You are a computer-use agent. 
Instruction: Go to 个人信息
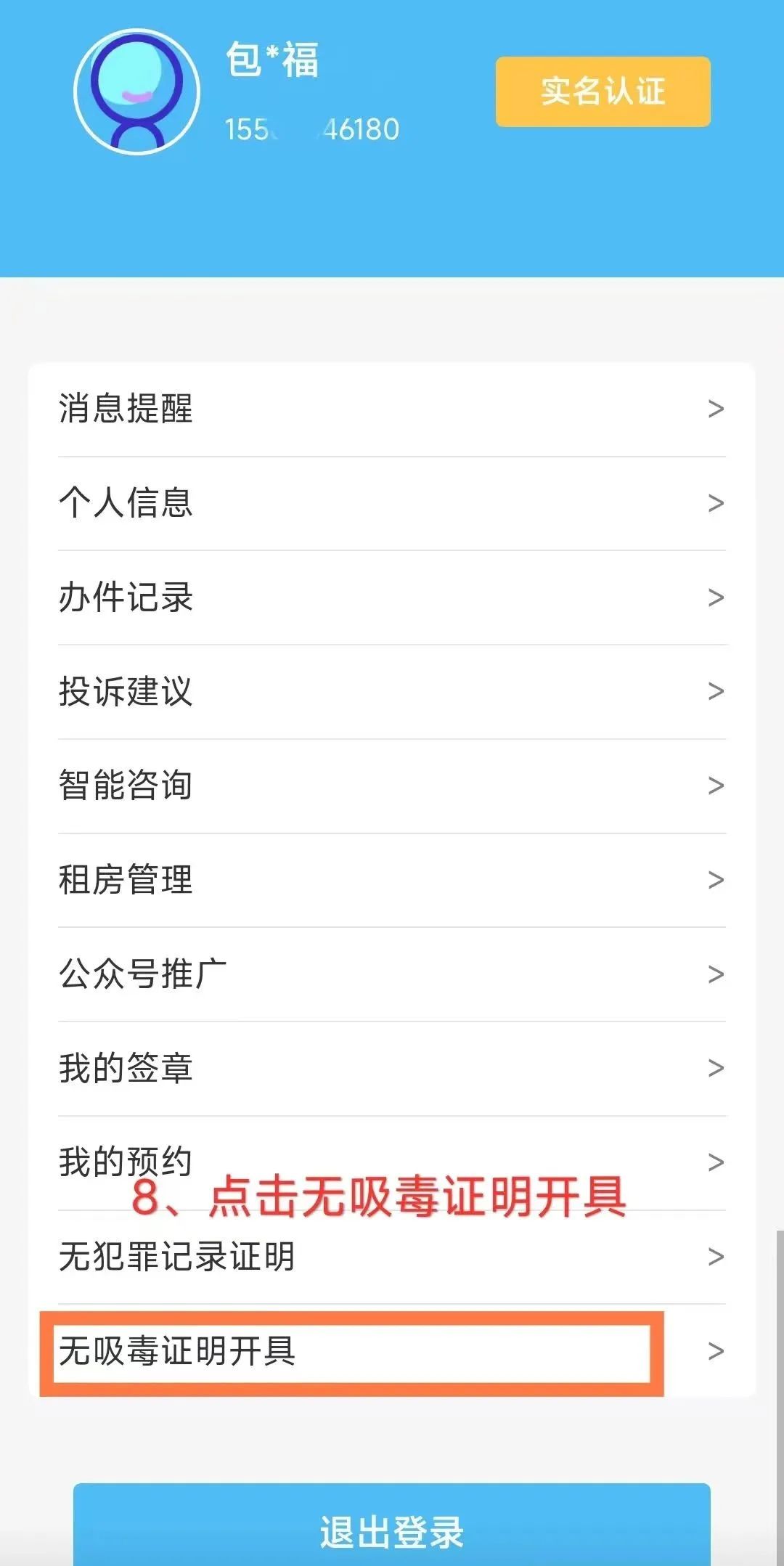[x=392, y=502]
